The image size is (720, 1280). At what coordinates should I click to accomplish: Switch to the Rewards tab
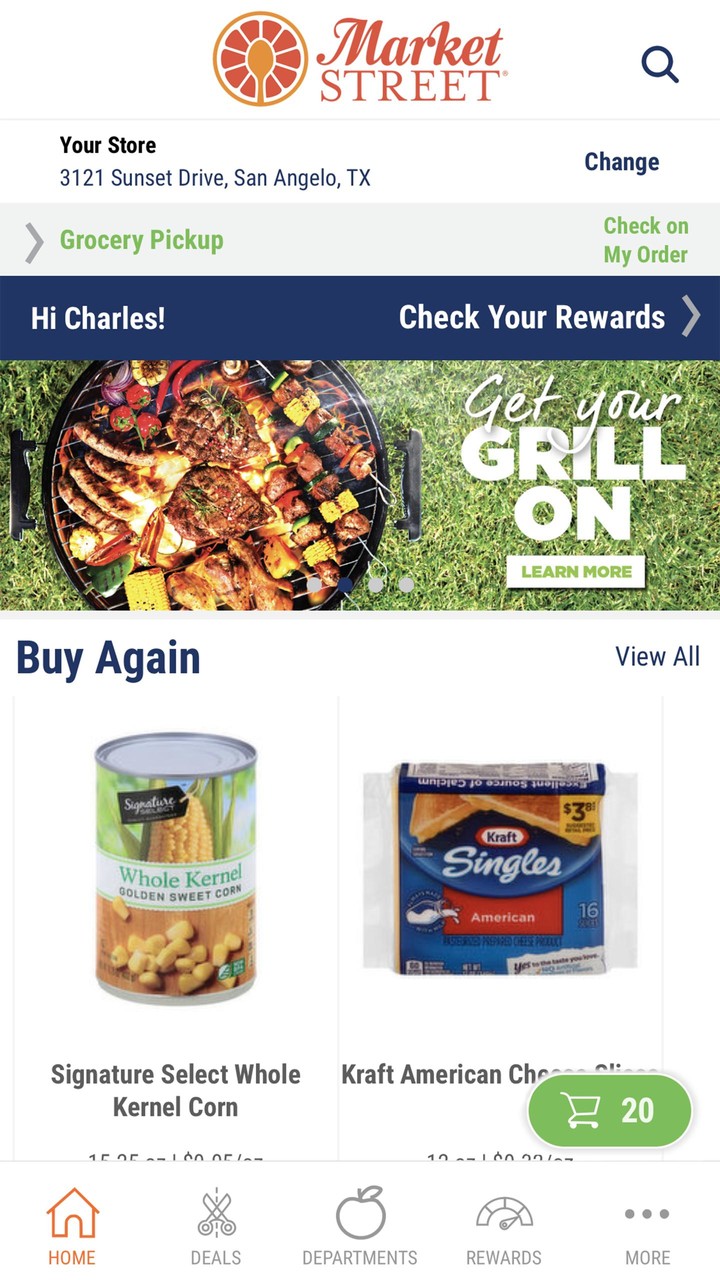click(x=504, y=1226)
